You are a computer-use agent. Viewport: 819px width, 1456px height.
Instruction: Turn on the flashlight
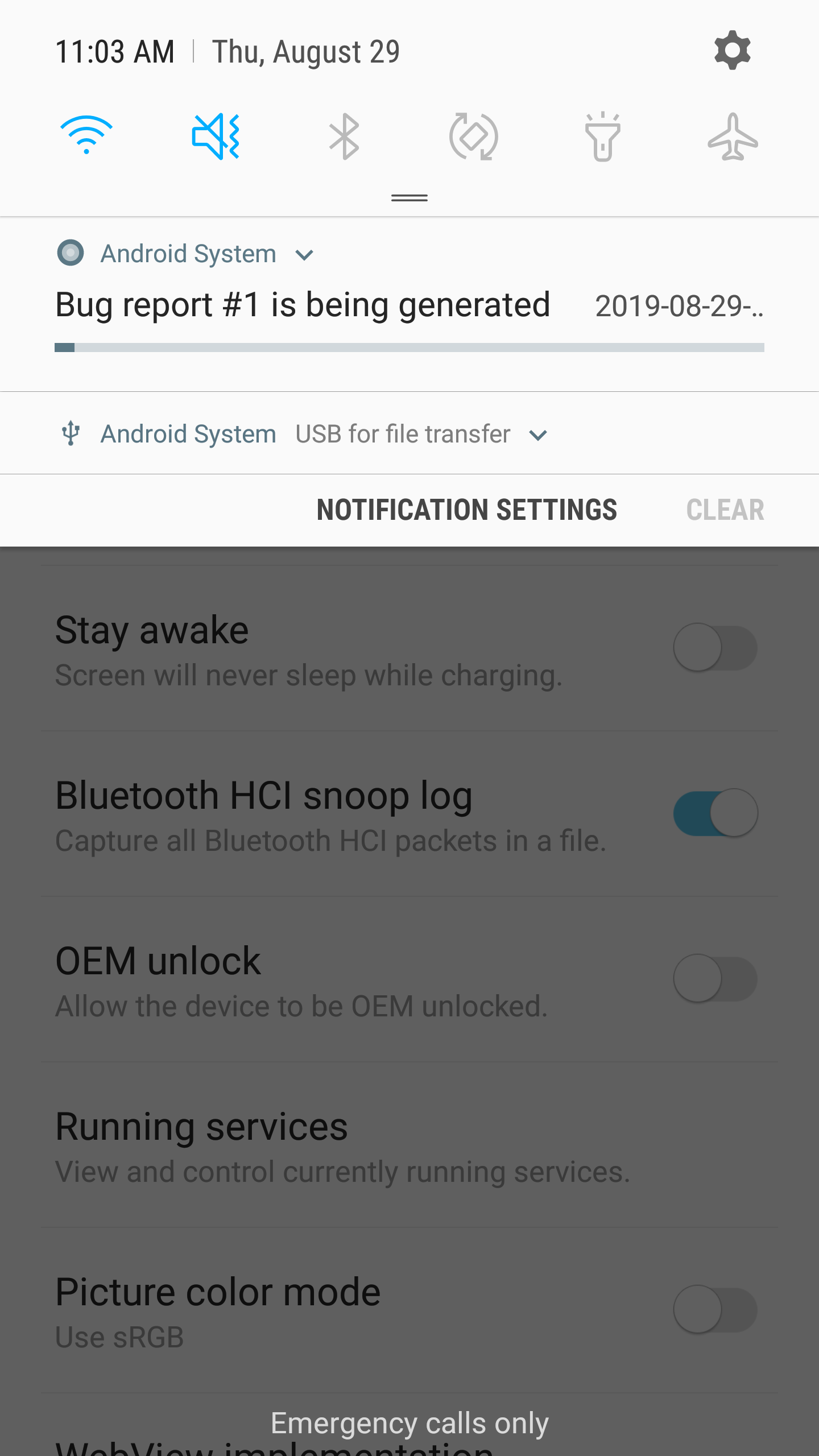click(x=603, y=136)
